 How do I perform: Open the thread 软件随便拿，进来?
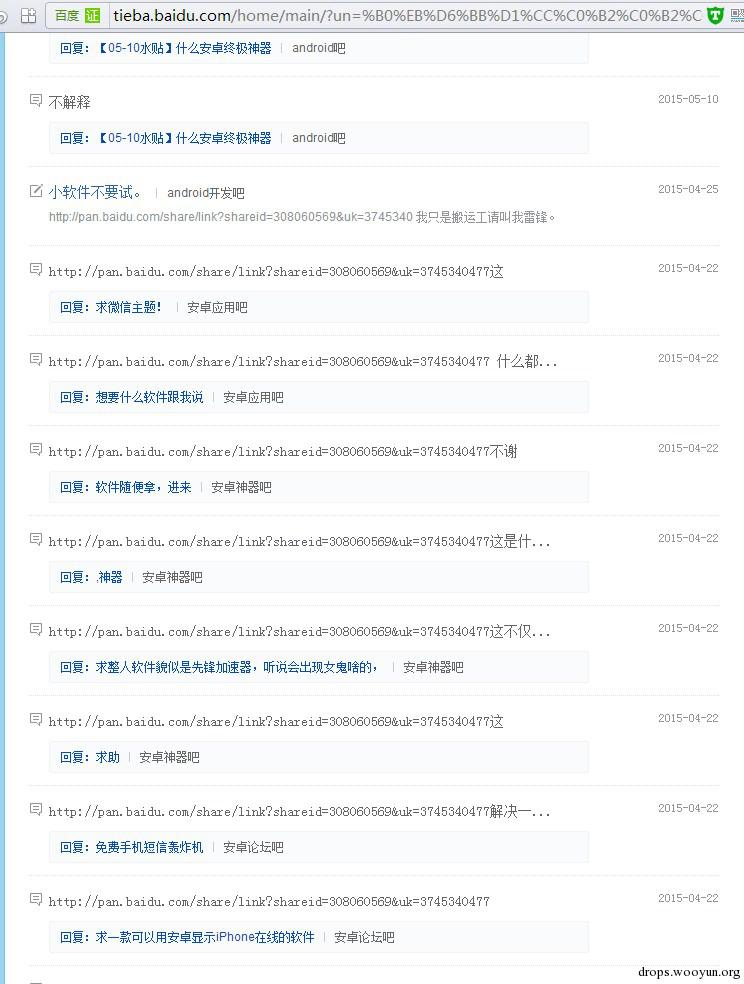[x=143, y=487]
